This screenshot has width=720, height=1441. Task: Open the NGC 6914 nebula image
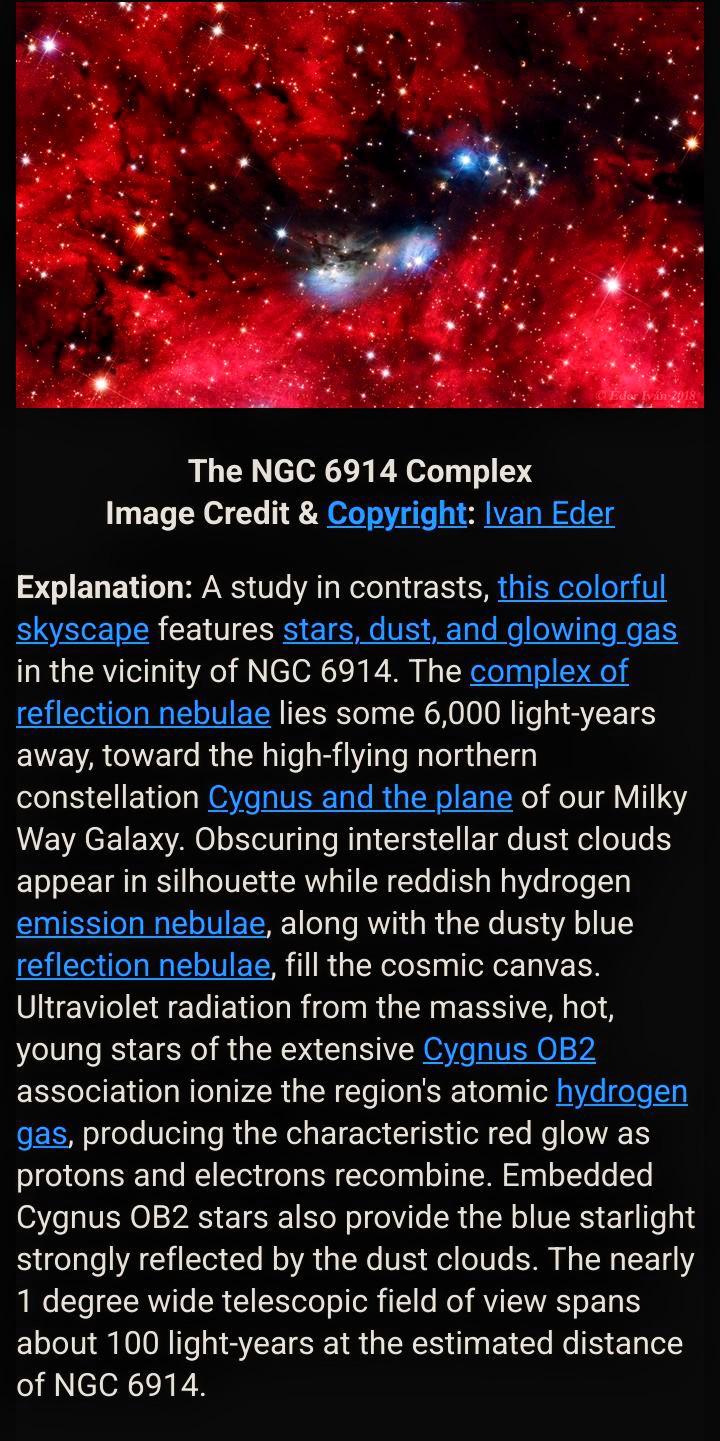pos(360,204)
